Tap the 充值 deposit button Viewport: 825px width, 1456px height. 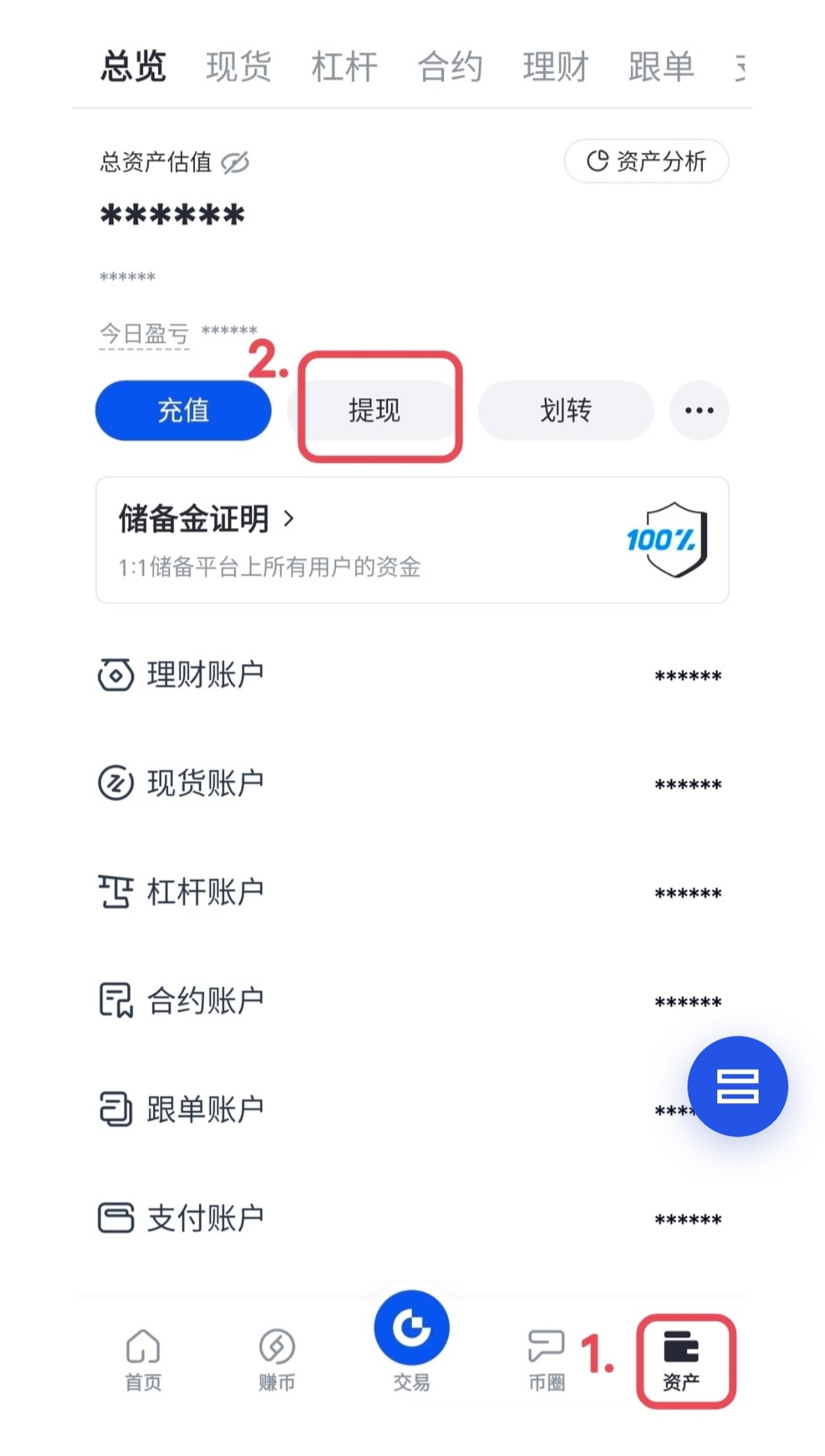tap(183, 410)
